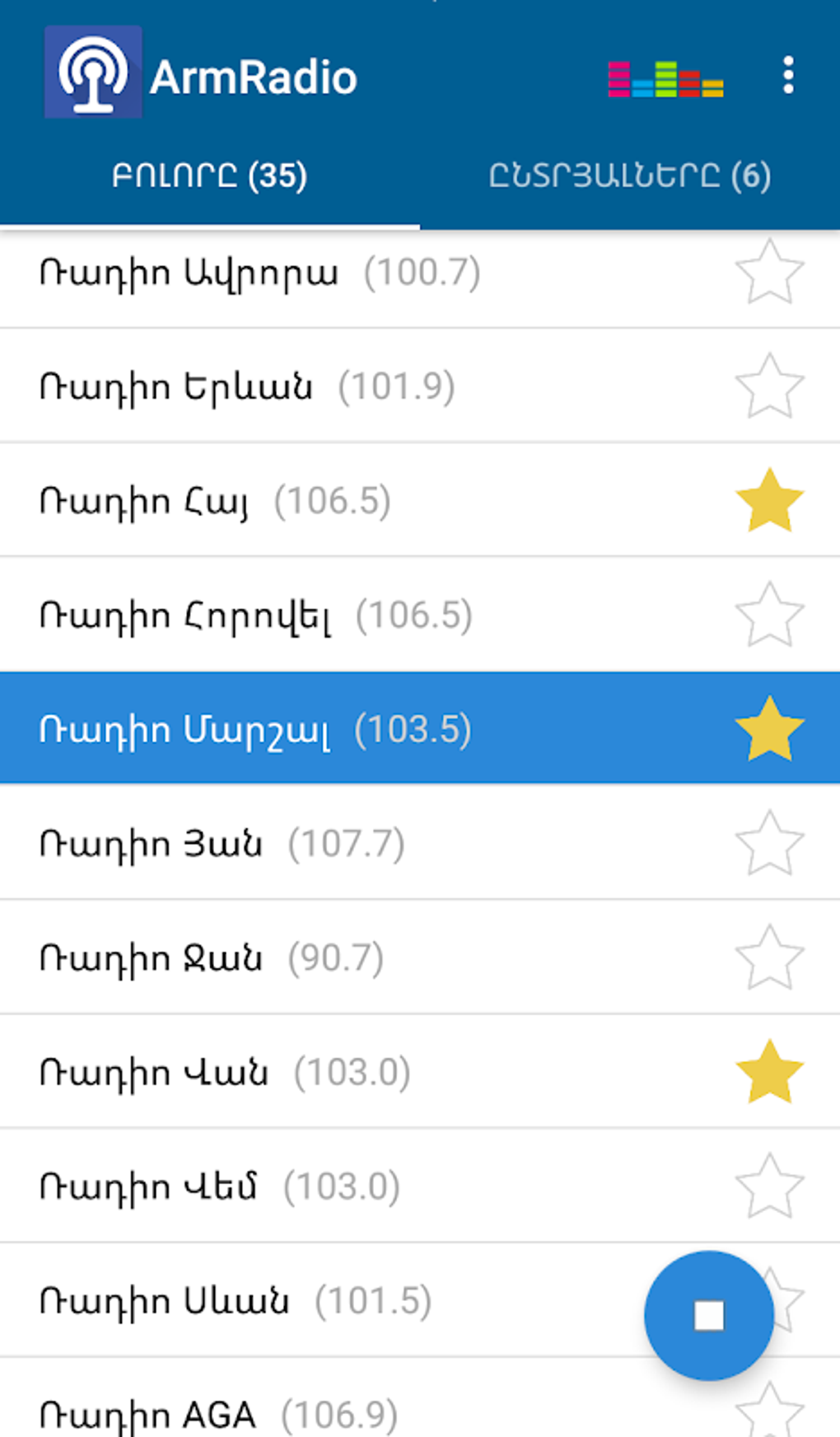Star the Ռադիո Յան station

tap(770, 842)
